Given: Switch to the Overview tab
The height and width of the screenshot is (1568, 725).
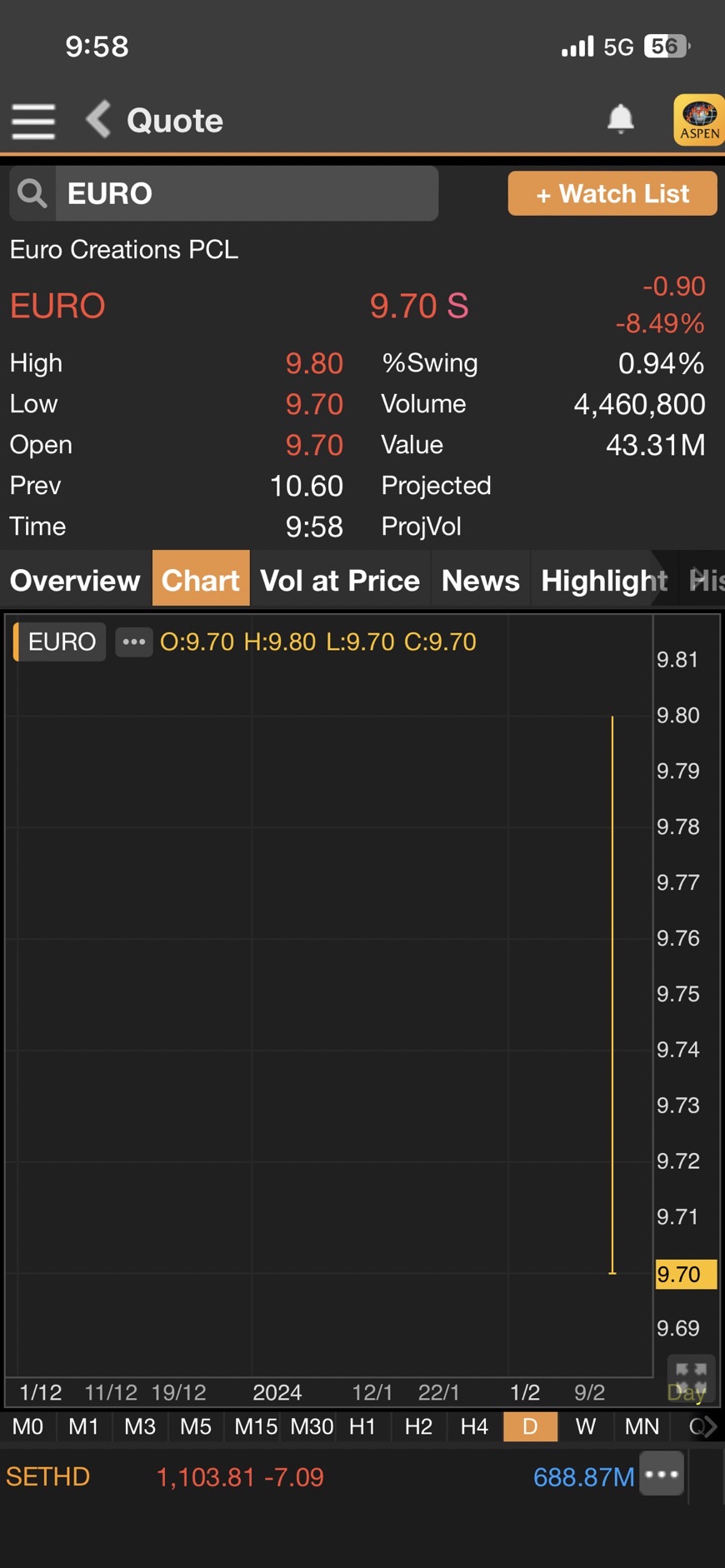Looking at the screenshot, I should [75, 580].
